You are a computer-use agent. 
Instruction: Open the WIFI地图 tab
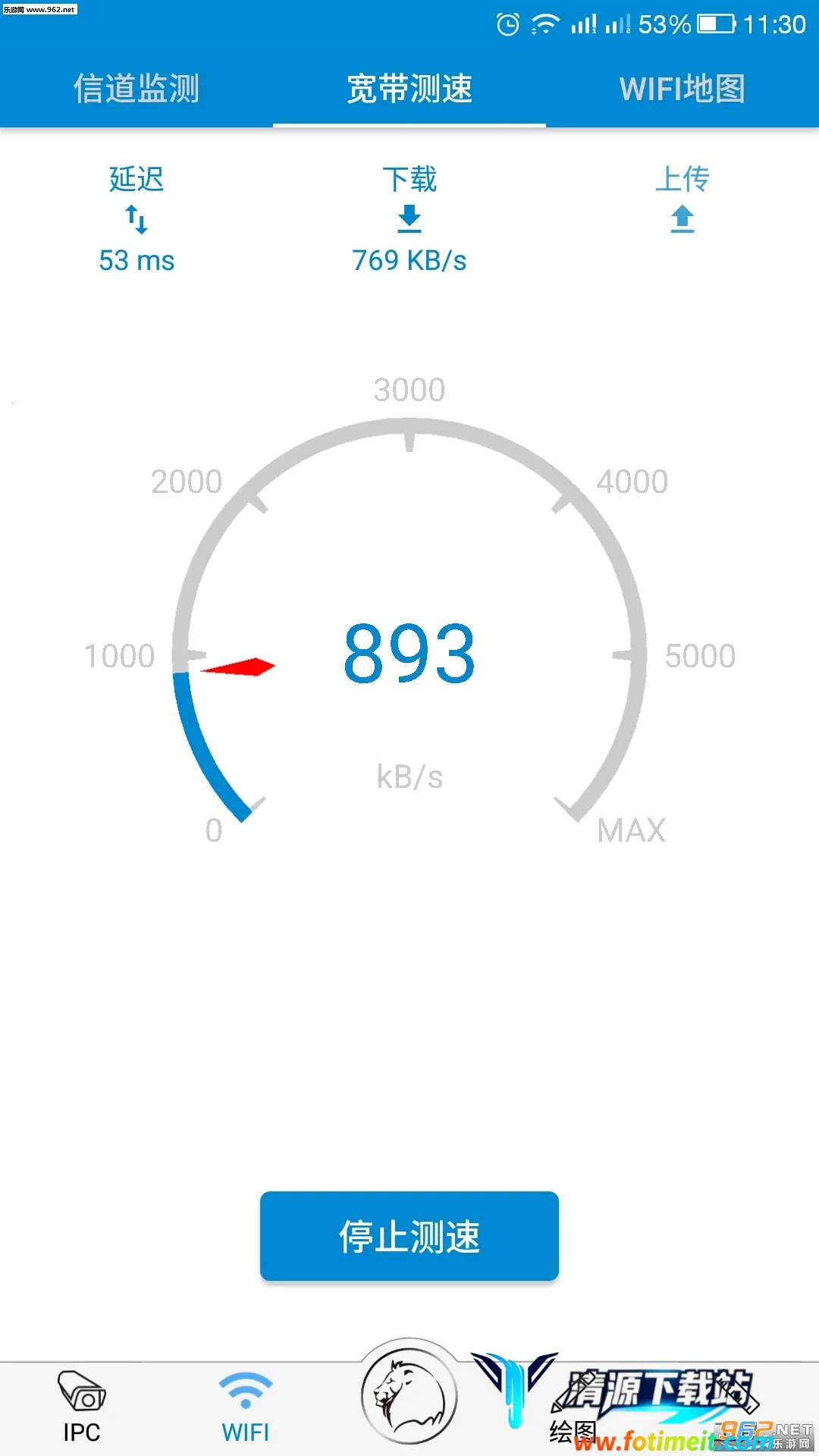(x=682, y=88)
